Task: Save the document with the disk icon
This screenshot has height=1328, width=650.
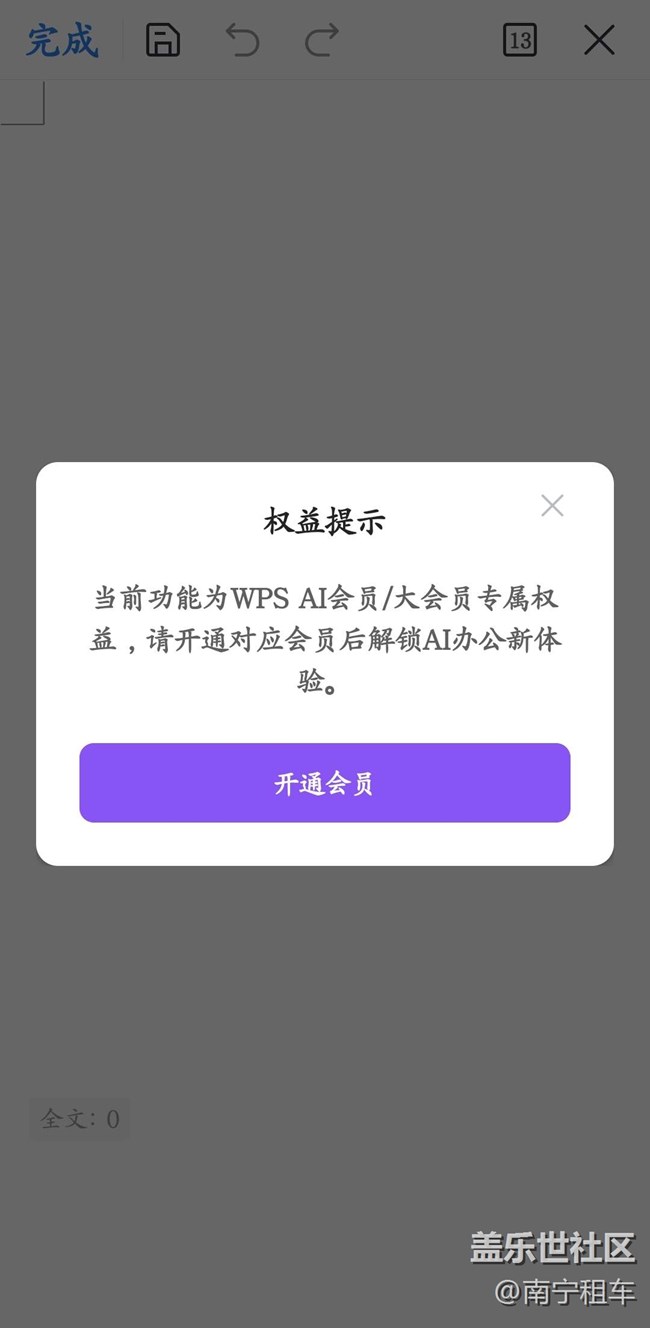Action: pos(163,40)
